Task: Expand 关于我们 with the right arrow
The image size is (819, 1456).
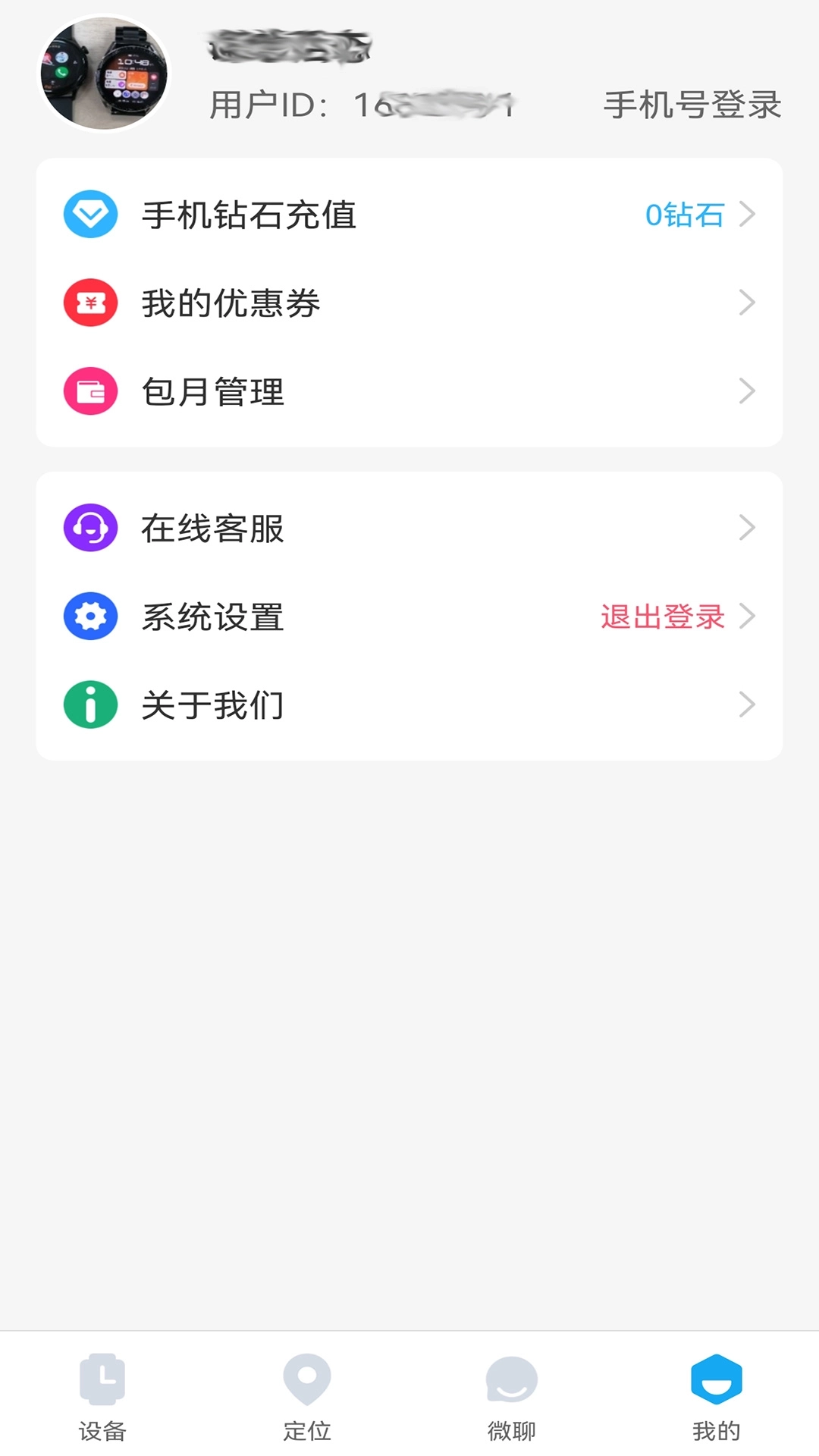Action: tap(749, 704)
